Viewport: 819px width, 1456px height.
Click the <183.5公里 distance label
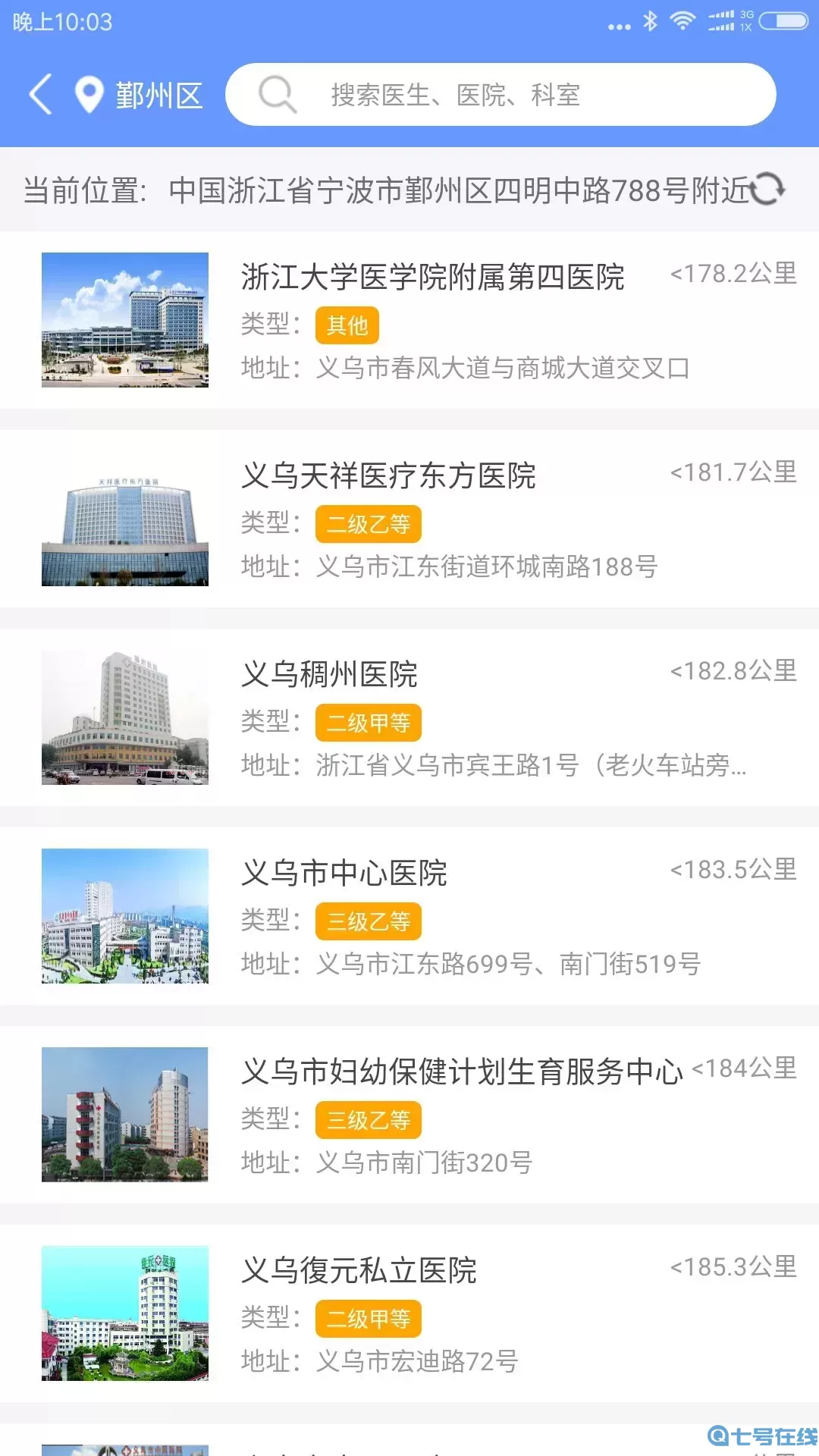731,872
